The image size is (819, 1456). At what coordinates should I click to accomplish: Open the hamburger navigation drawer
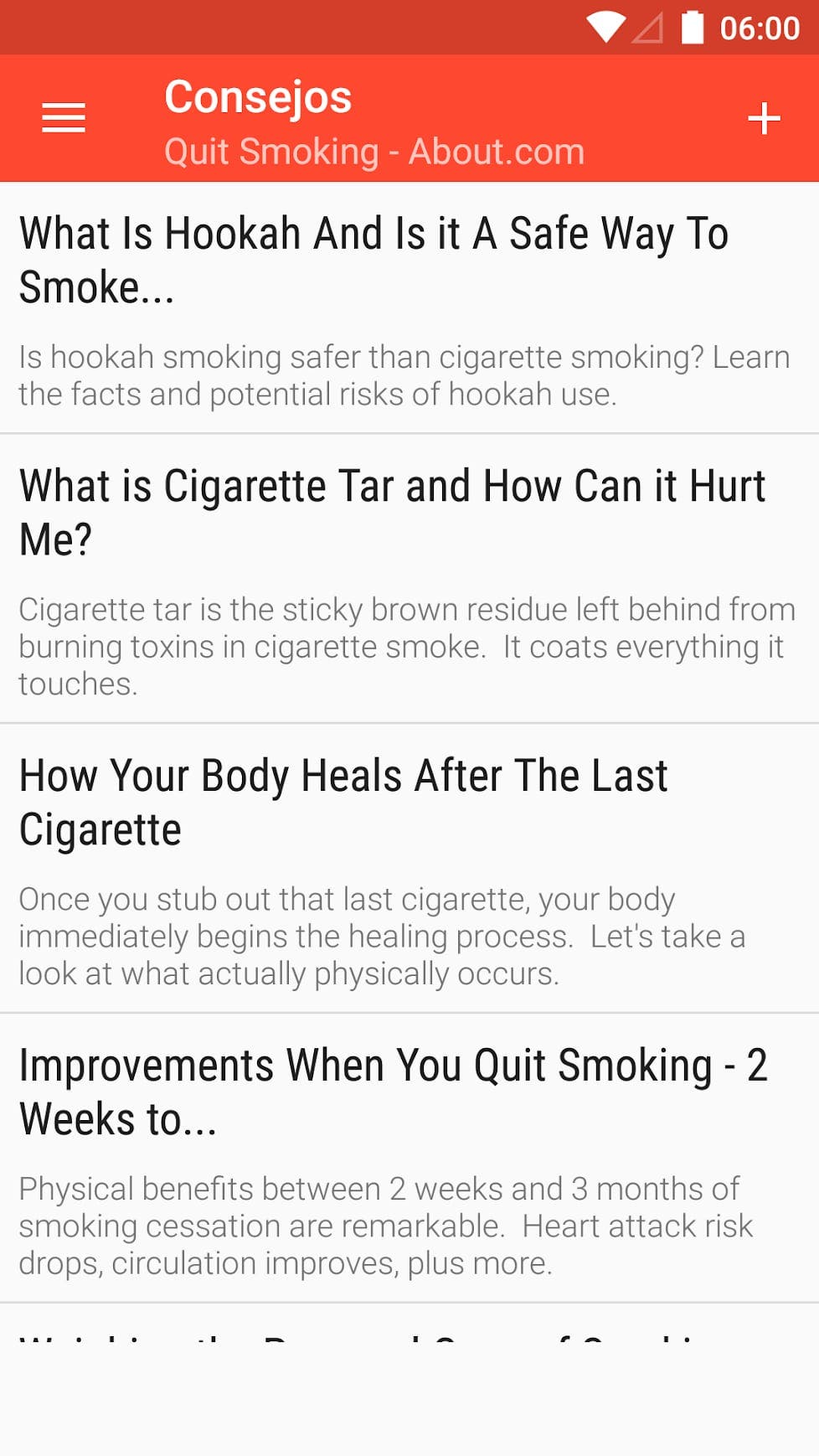click(x=64, y=118)
